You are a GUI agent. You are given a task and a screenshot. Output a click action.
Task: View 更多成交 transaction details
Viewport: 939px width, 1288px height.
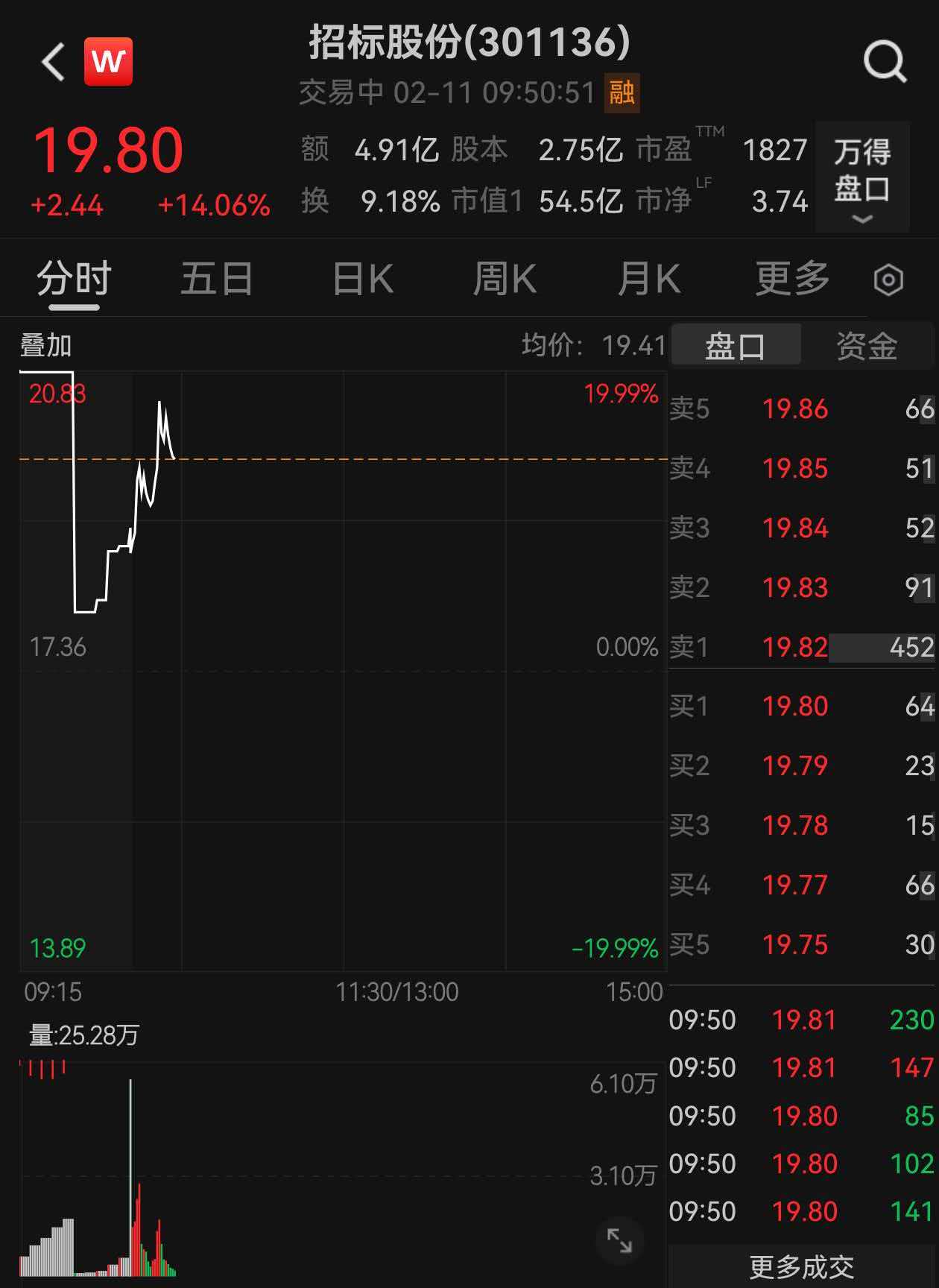pos(802,1266)
